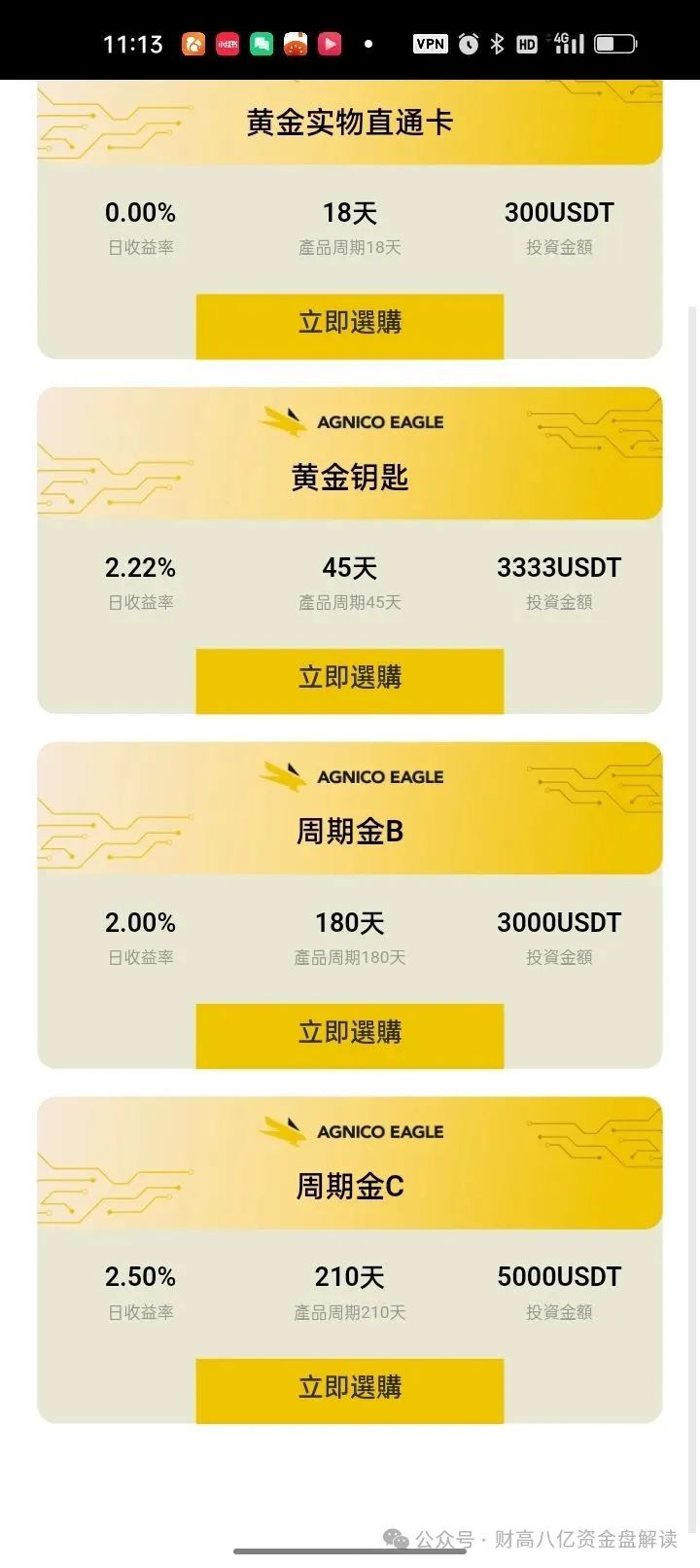View the 周期金C product card
This screenshot has width=700, height=1568.
tap(349, 1187)
